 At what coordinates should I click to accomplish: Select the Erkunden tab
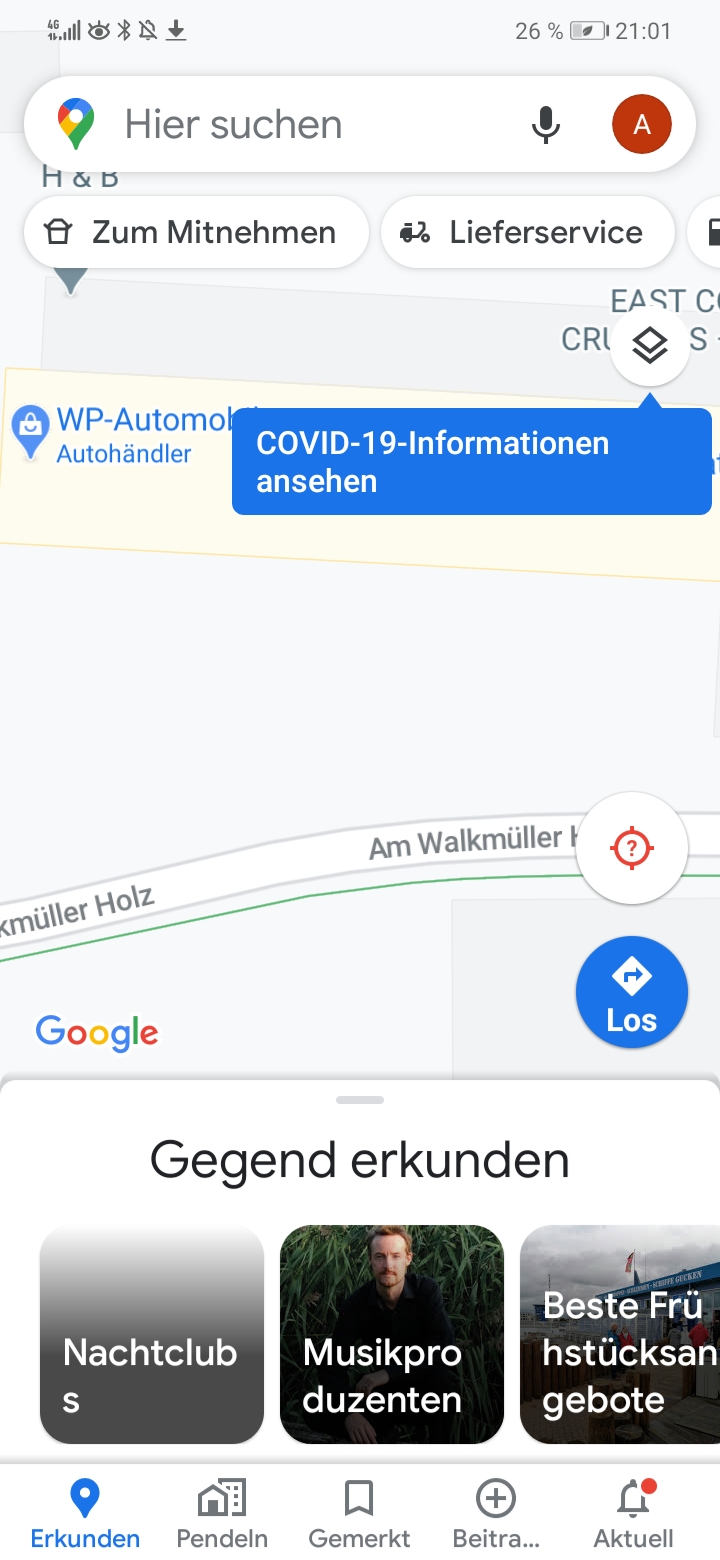(85, 1514)
